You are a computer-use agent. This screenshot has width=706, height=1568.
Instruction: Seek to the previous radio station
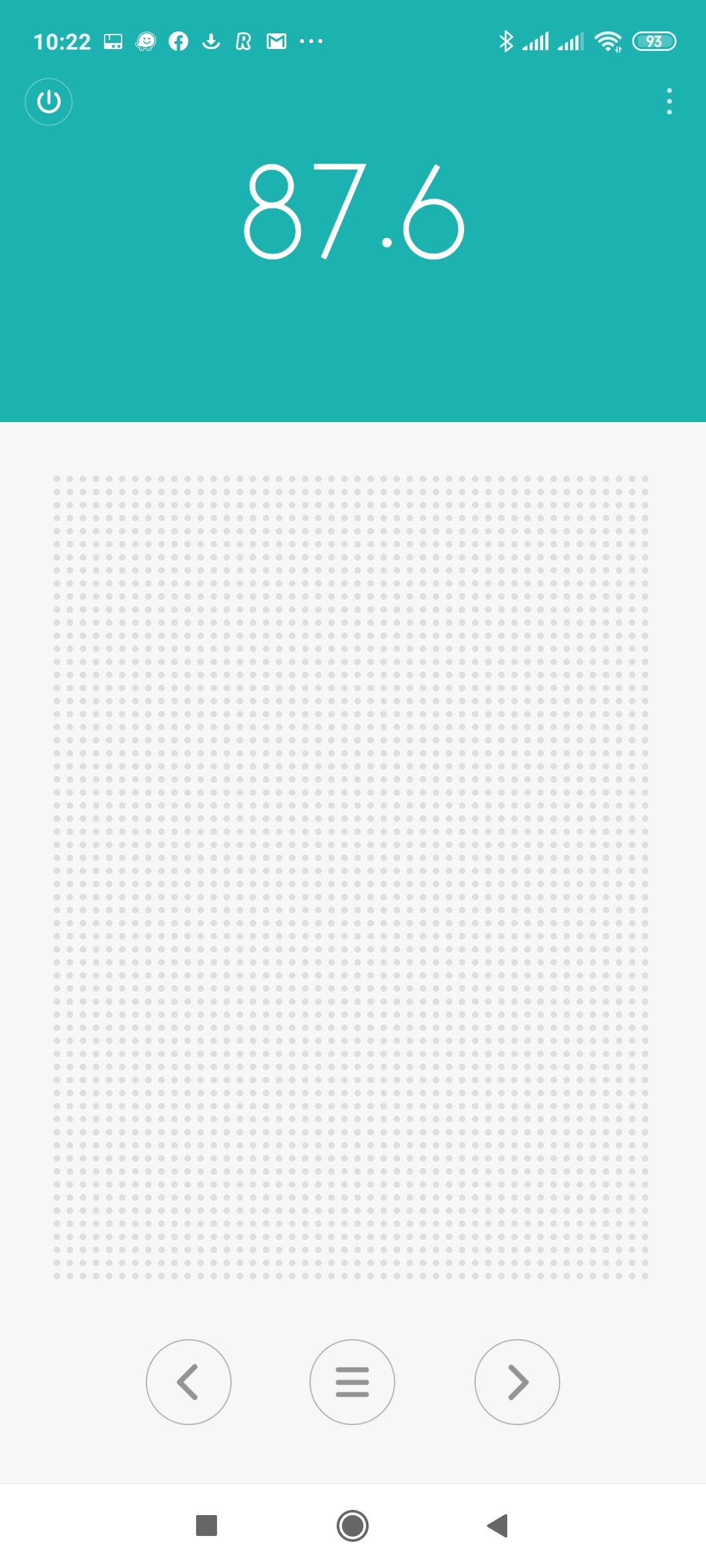188,1382
